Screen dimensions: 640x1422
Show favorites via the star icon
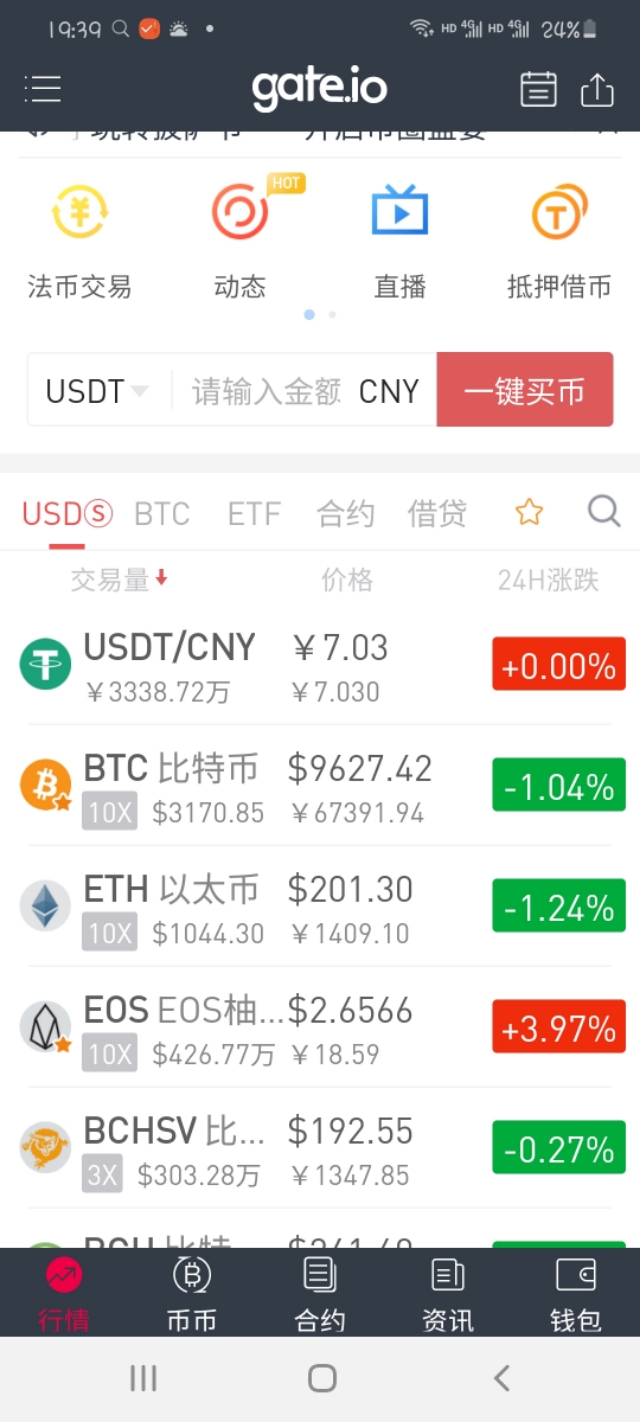529,513
